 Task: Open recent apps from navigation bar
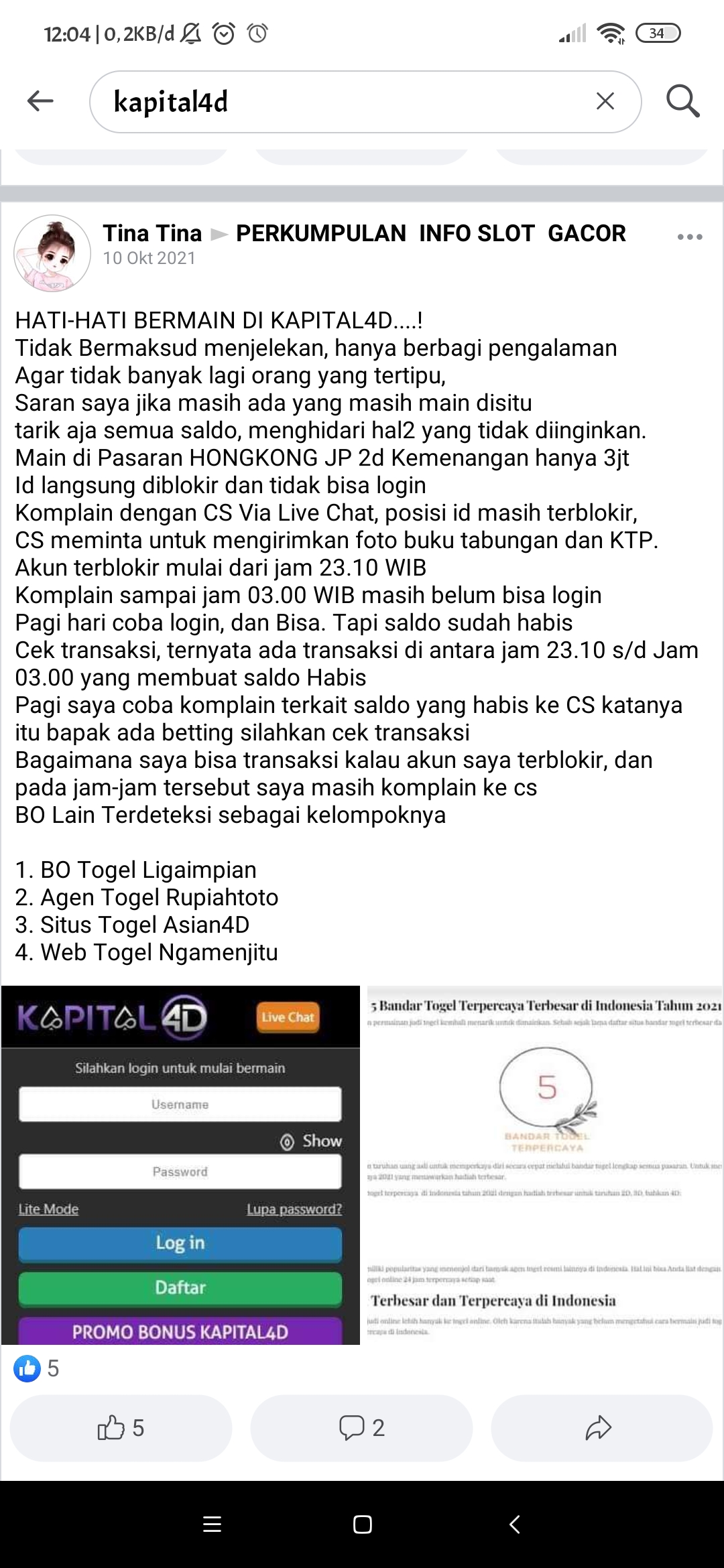212,1524
